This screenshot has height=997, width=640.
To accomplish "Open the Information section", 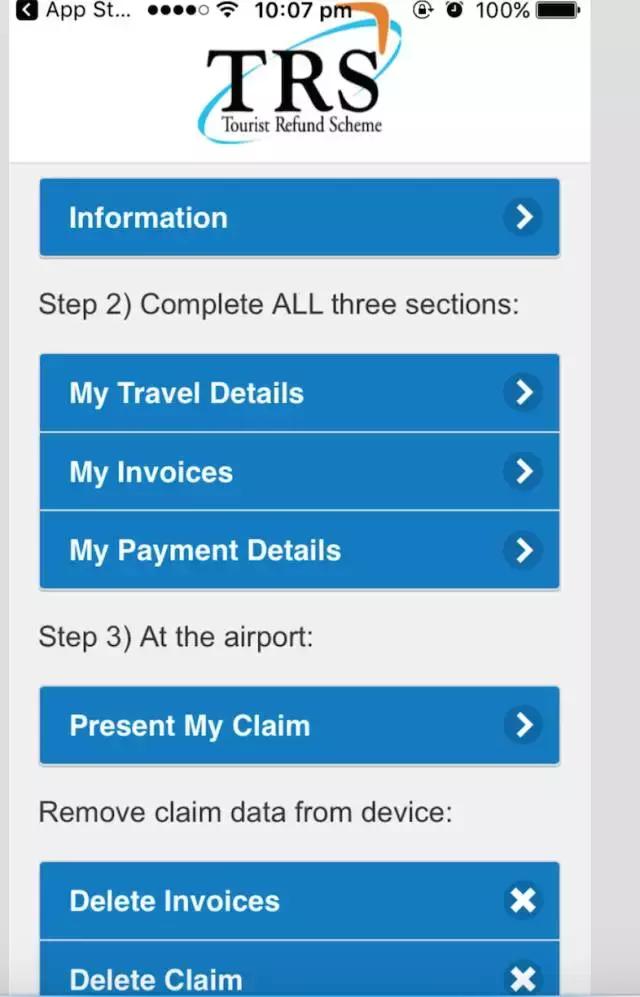I will pyautogui.click(x=299, y=217).
